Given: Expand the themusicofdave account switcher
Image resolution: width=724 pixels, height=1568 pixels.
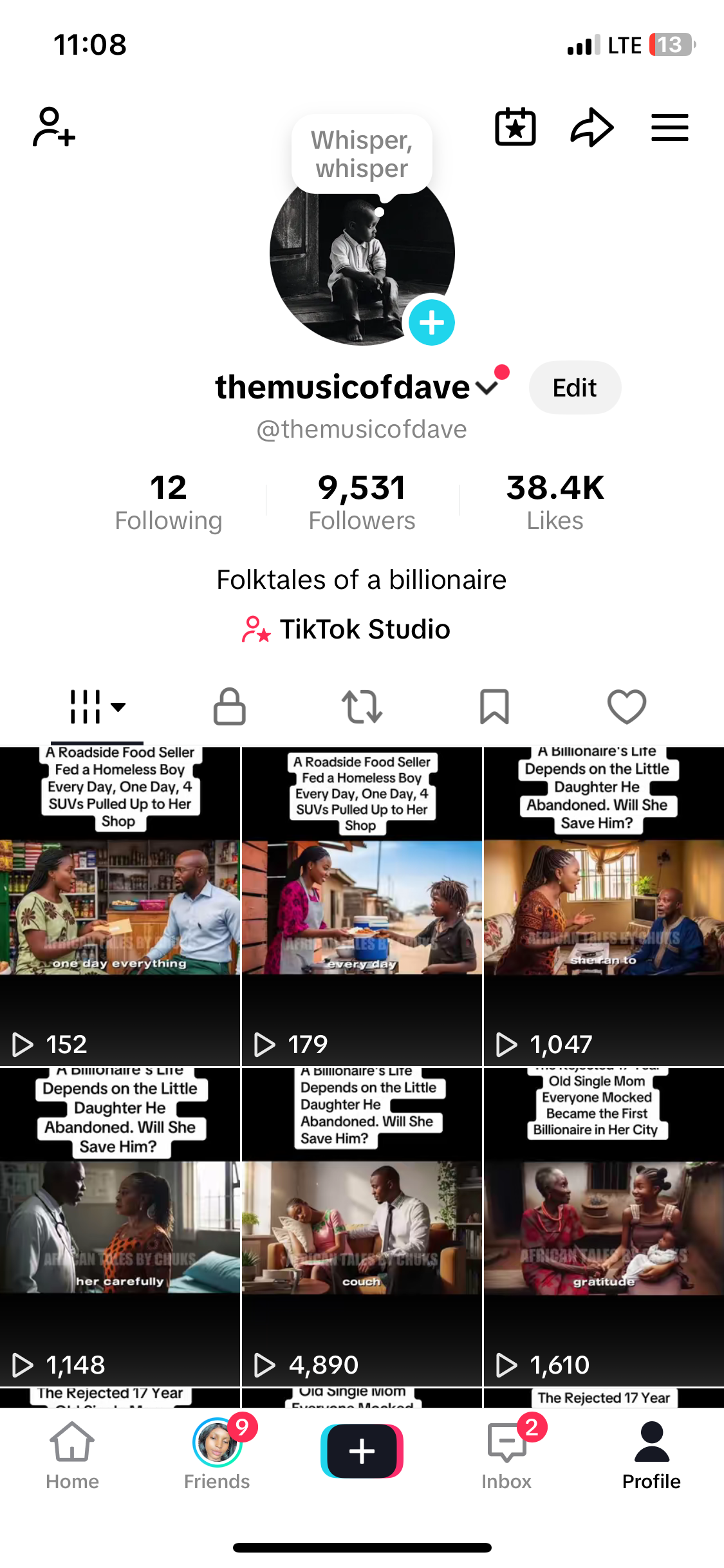Looking at the screenshot, I should [x=487, y=387].
